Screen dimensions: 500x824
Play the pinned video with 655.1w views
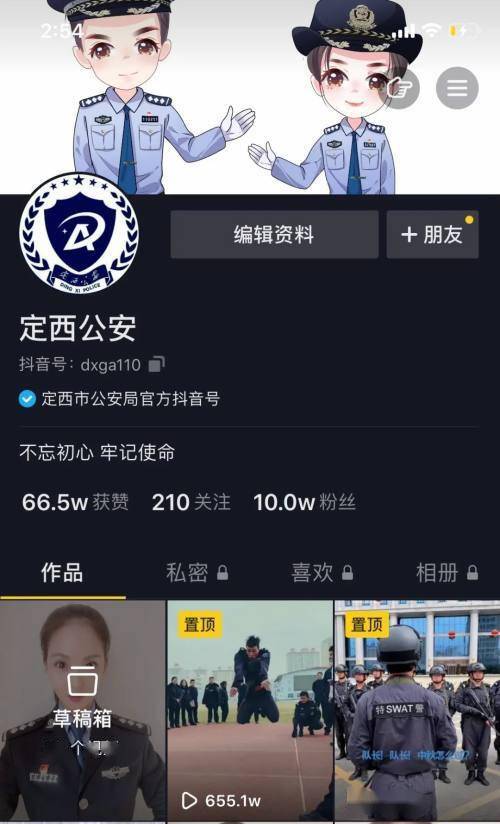(250, 710)
